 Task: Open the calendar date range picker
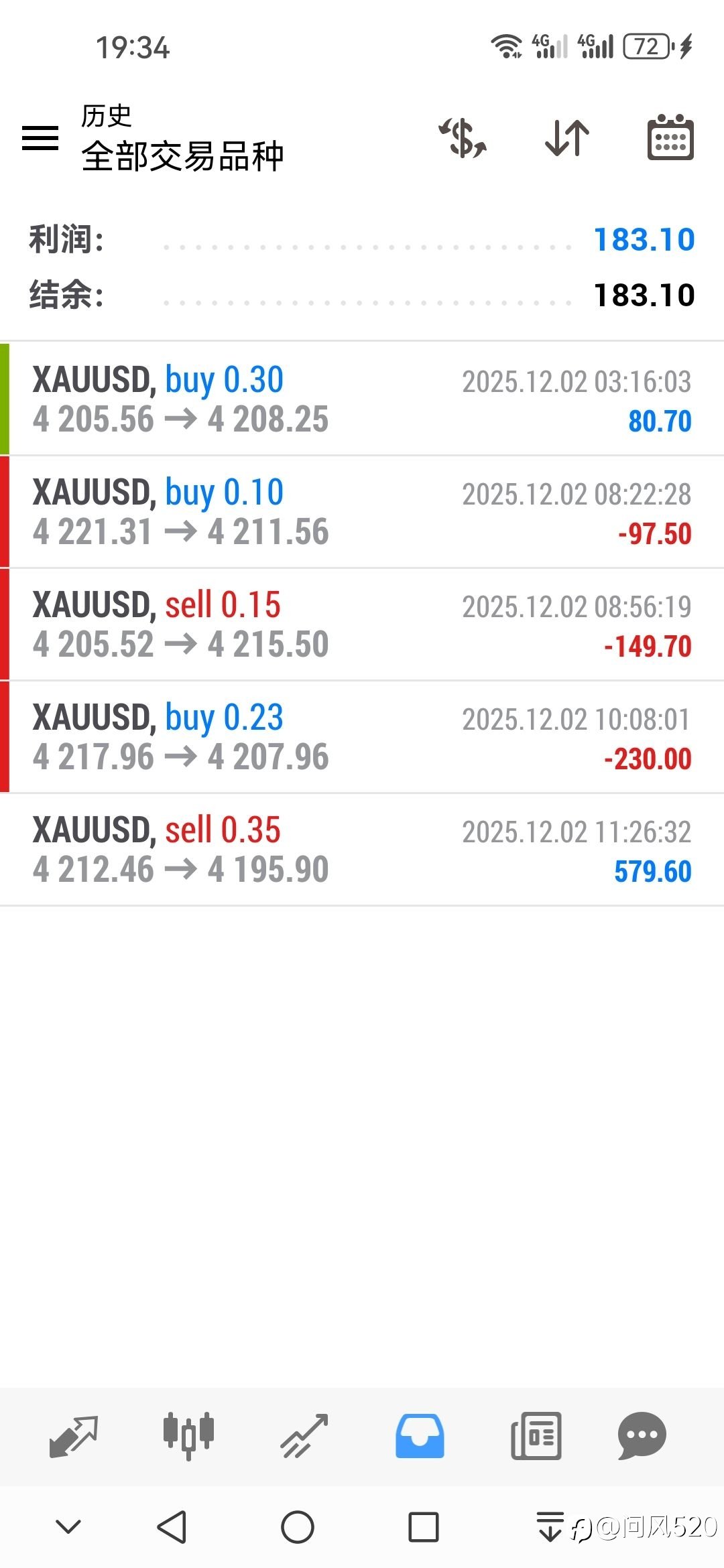click(x=670, y=138)
